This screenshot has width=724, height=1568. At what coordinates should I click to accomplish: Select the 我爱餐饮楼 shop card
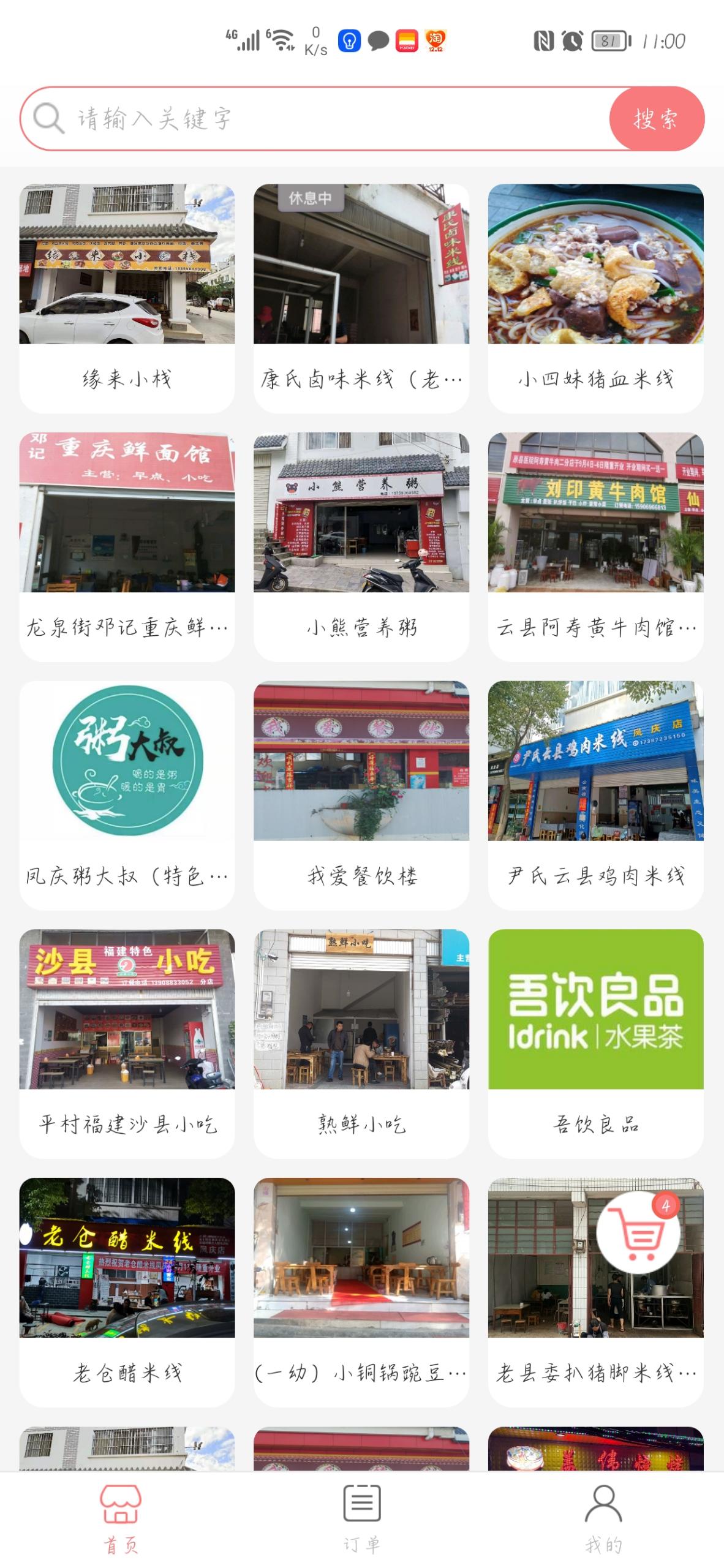(361, 795)
